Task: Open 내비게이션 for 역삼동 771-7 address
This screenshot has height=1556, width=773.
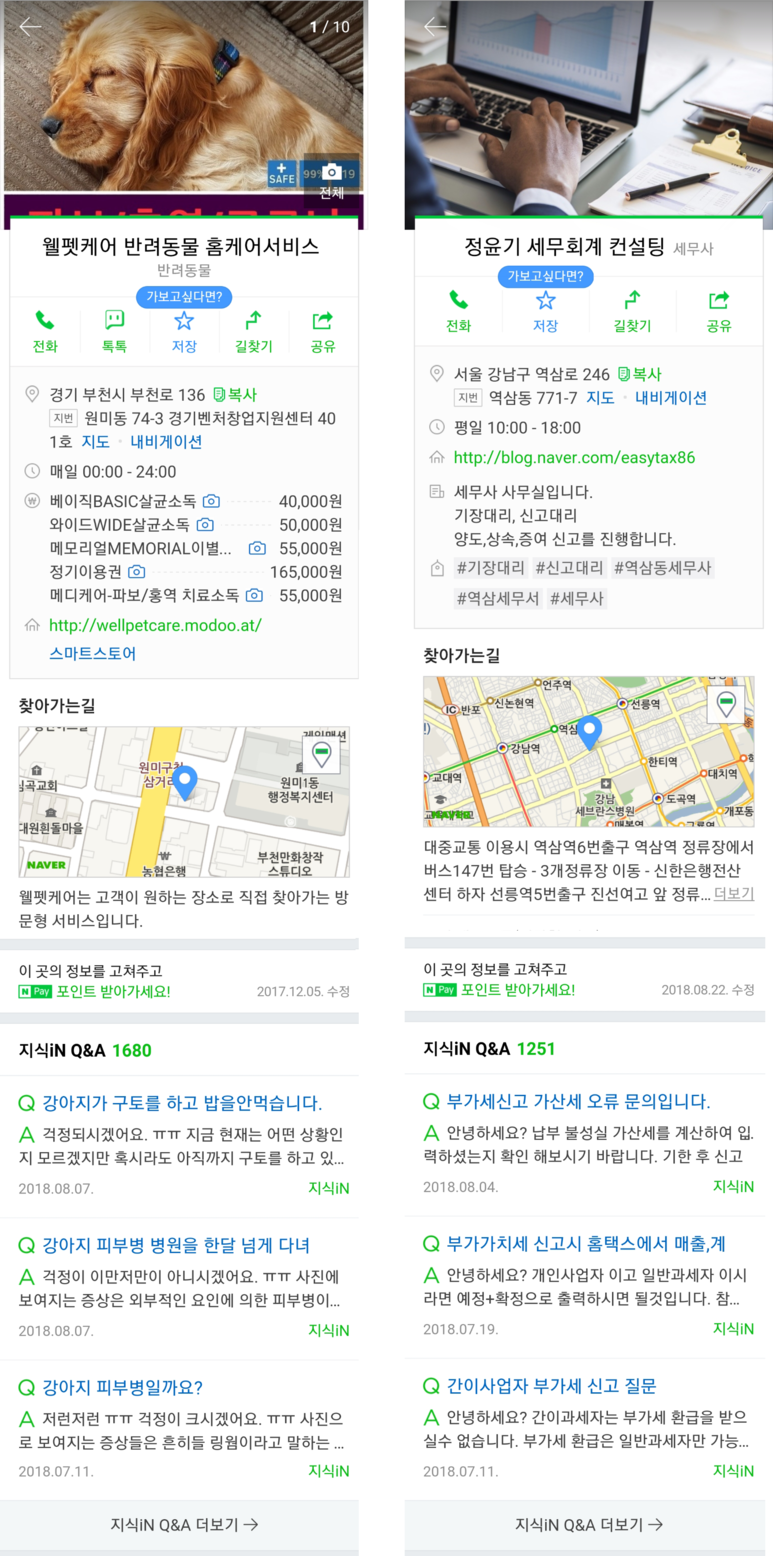Action: coord(671,398)
